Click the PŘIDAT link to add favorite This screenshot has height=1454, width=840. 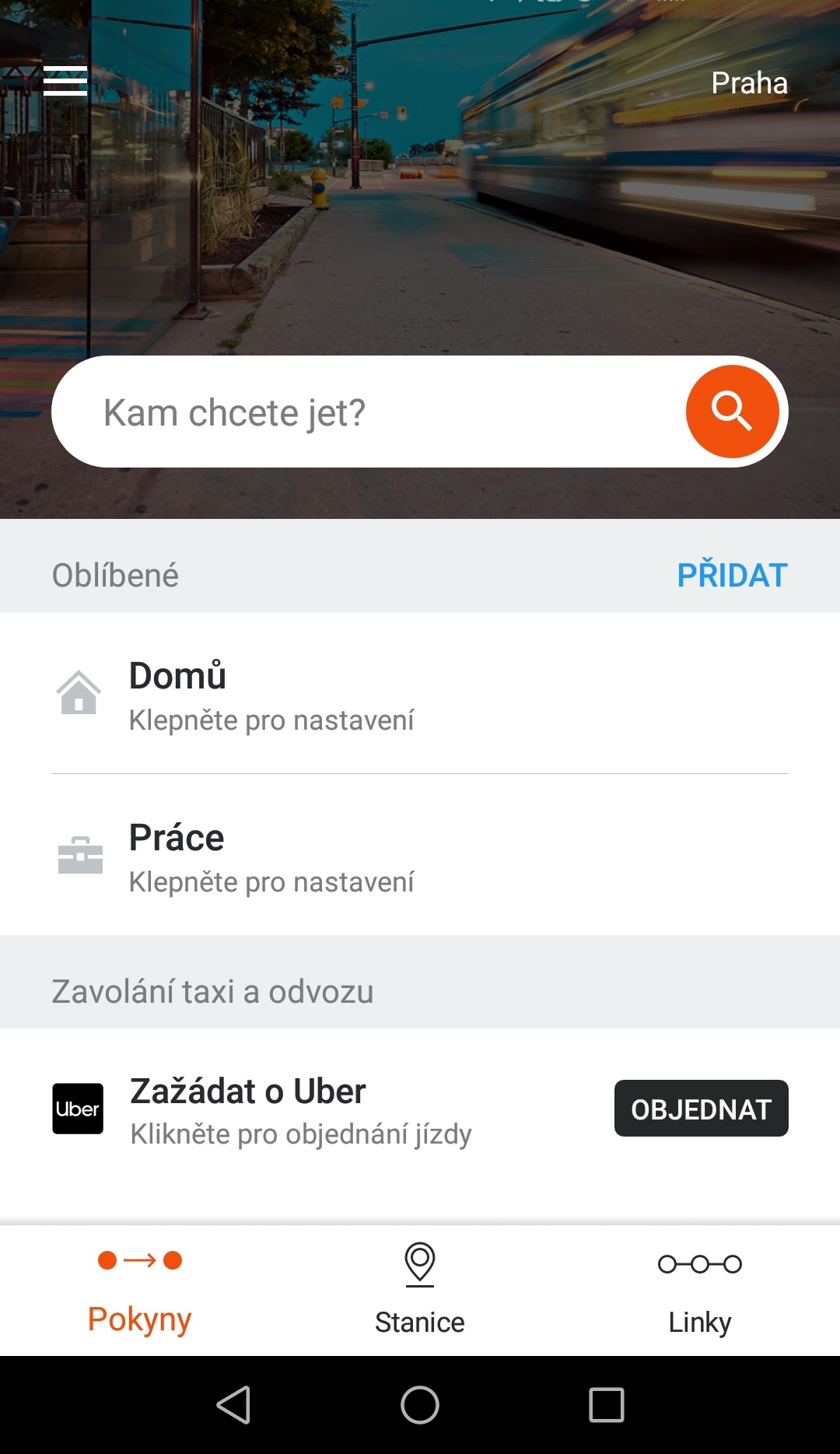coord(732,576)
